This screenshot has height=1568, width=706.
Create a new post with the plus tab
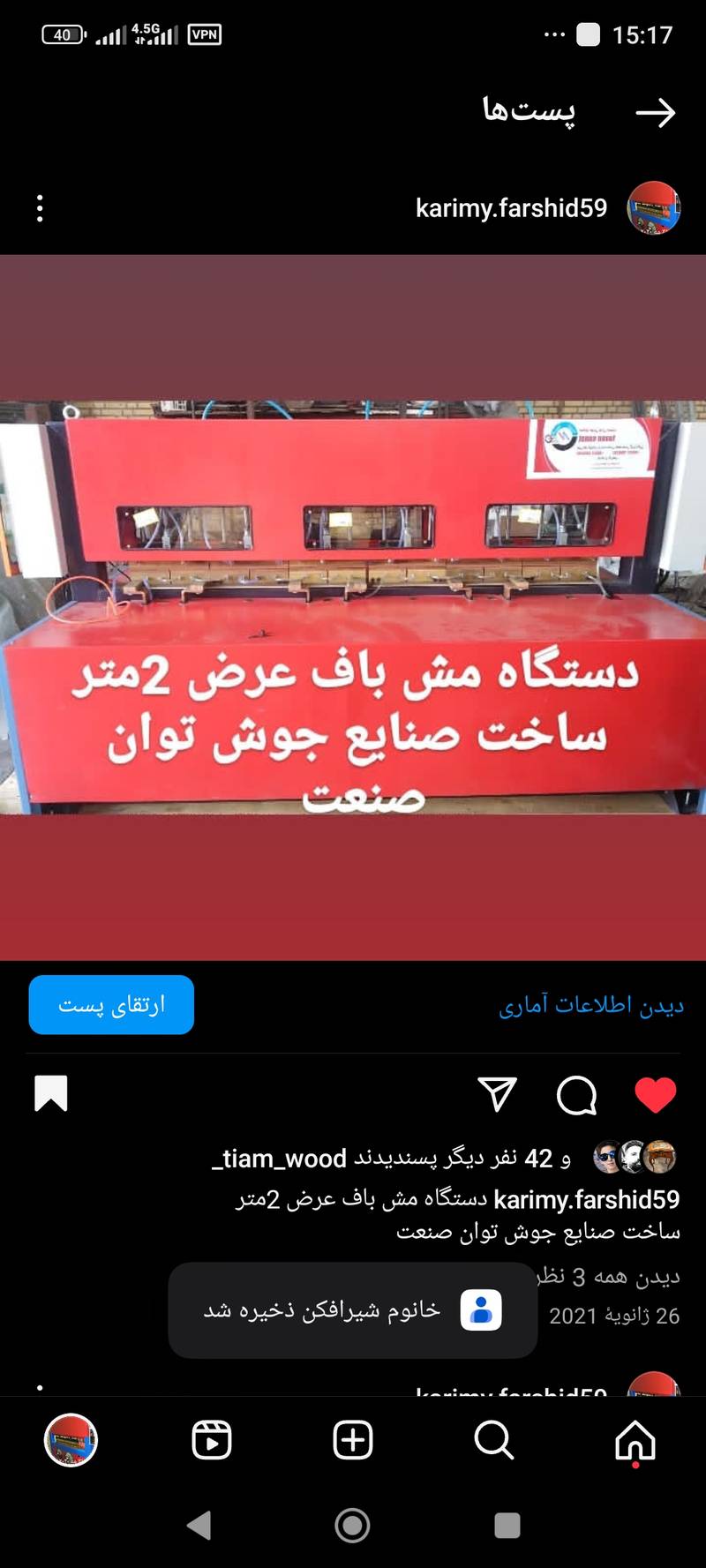coord(352,1441)
